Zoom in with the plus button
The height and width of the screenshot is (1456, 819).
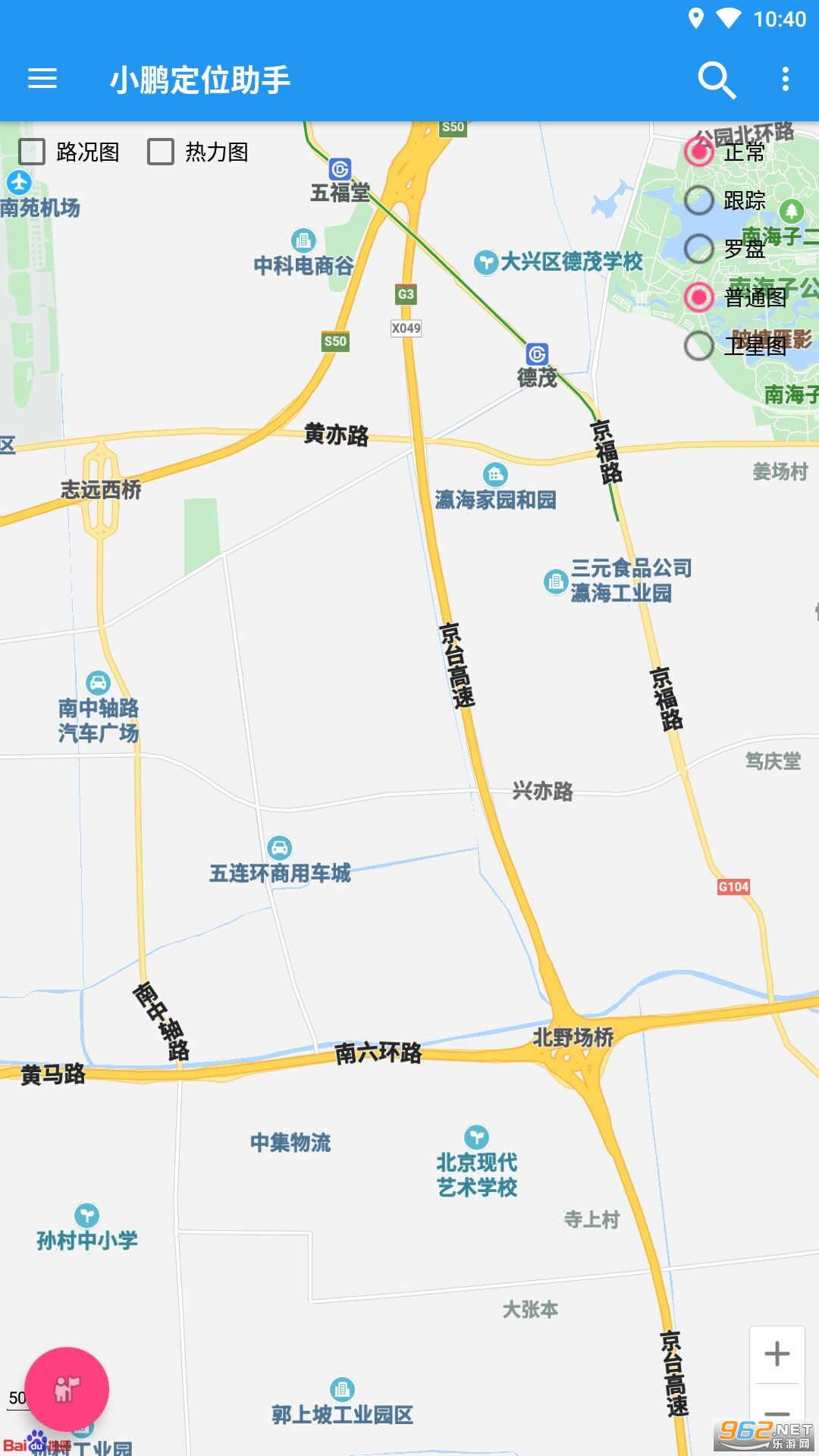[777, 1354]
